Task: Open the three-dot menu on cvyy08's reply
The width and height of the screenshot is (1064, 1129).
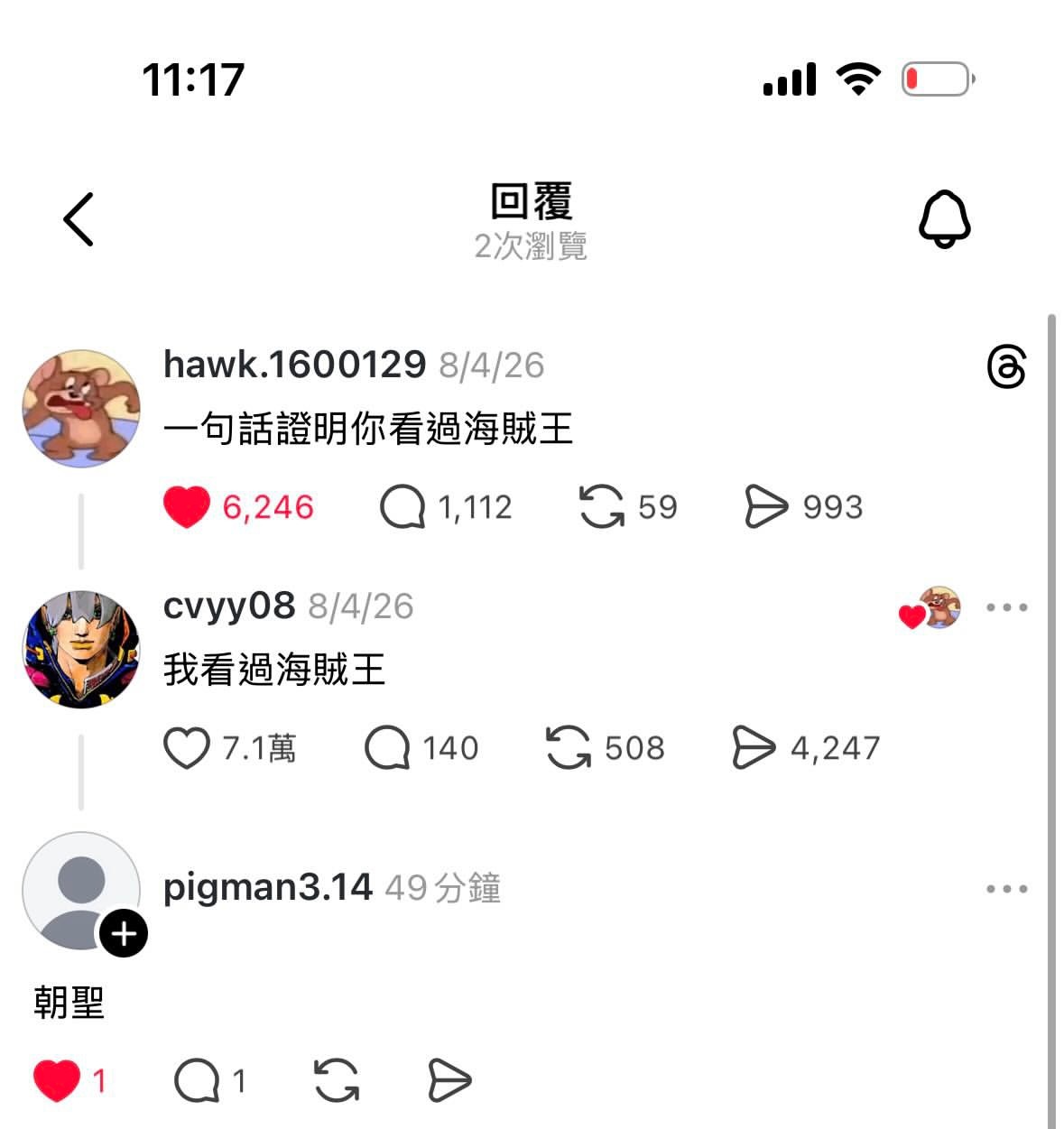Action: click(1005, 607)
